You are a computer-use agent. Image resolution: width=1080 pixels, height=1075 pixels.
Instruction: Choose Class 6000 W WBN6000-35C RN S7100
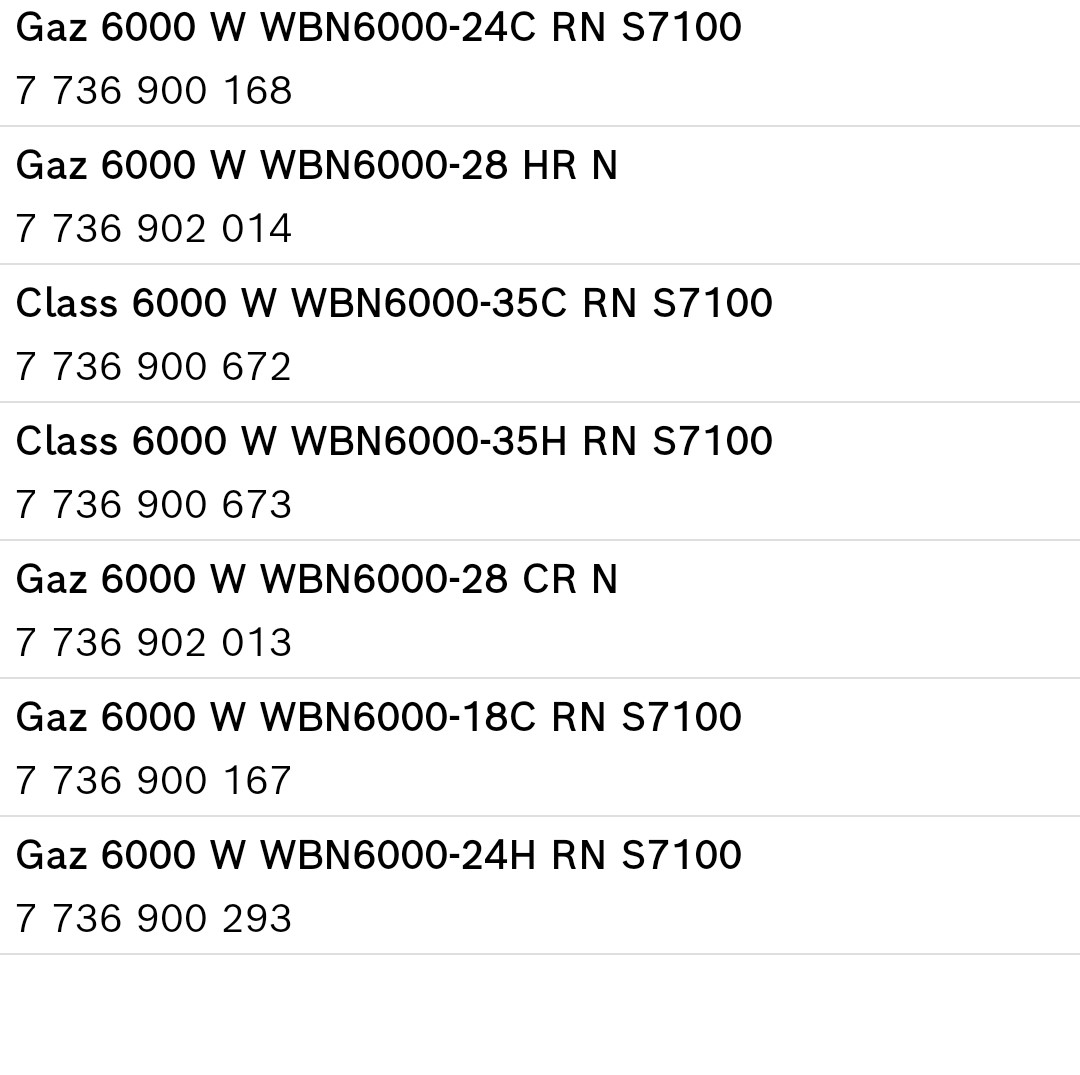(x=394, y=304)
